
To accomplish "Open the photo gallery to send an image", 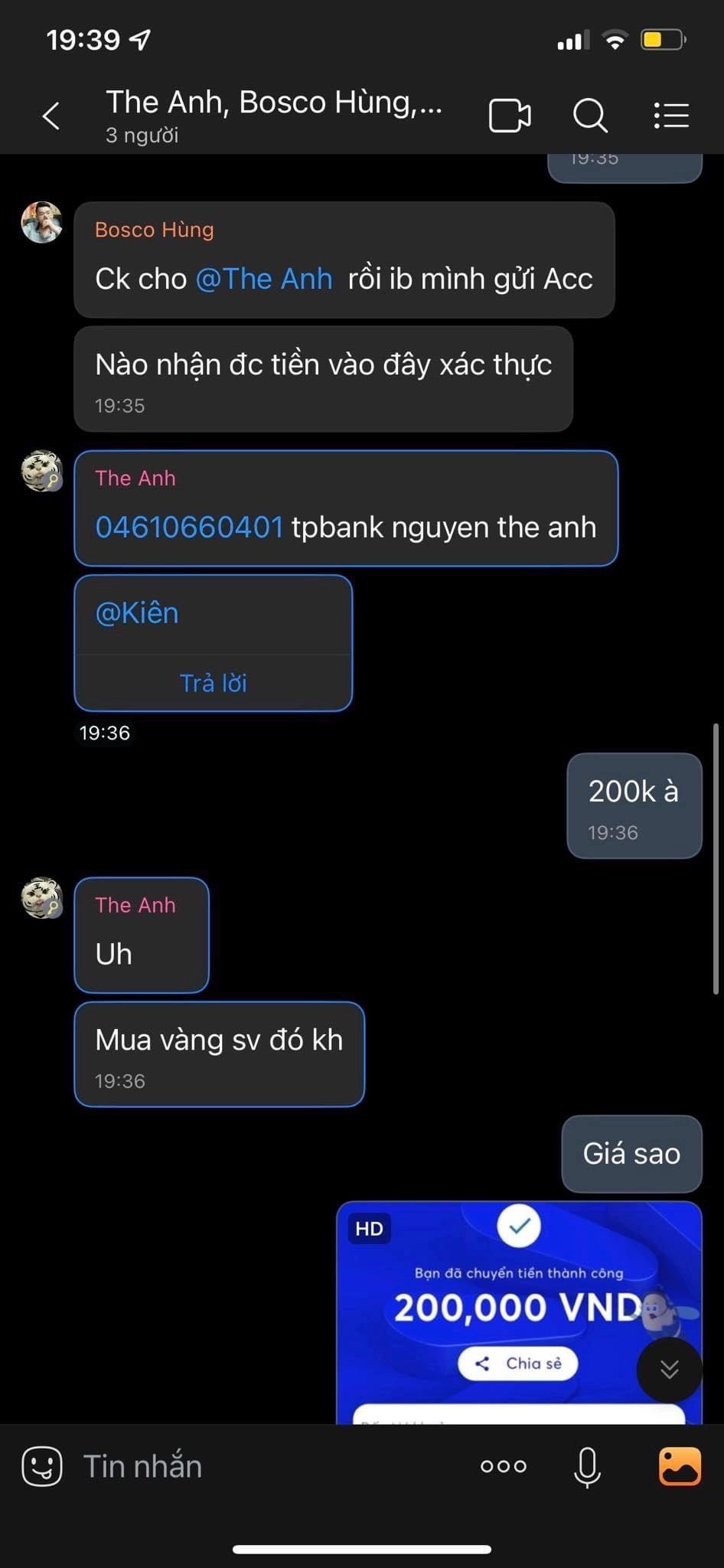I will pyautogui.click(x=680, y=1466).
